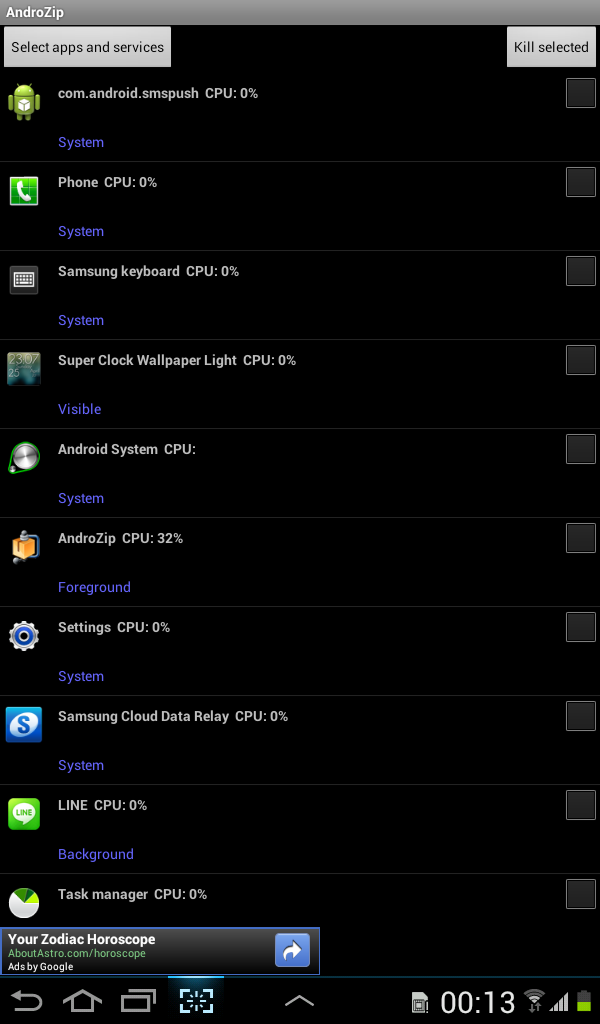Viewport: 600px width, 1024px height.
Task: Mark Super Clock Wallpaper Light checkbox
Action: point(580,360)
